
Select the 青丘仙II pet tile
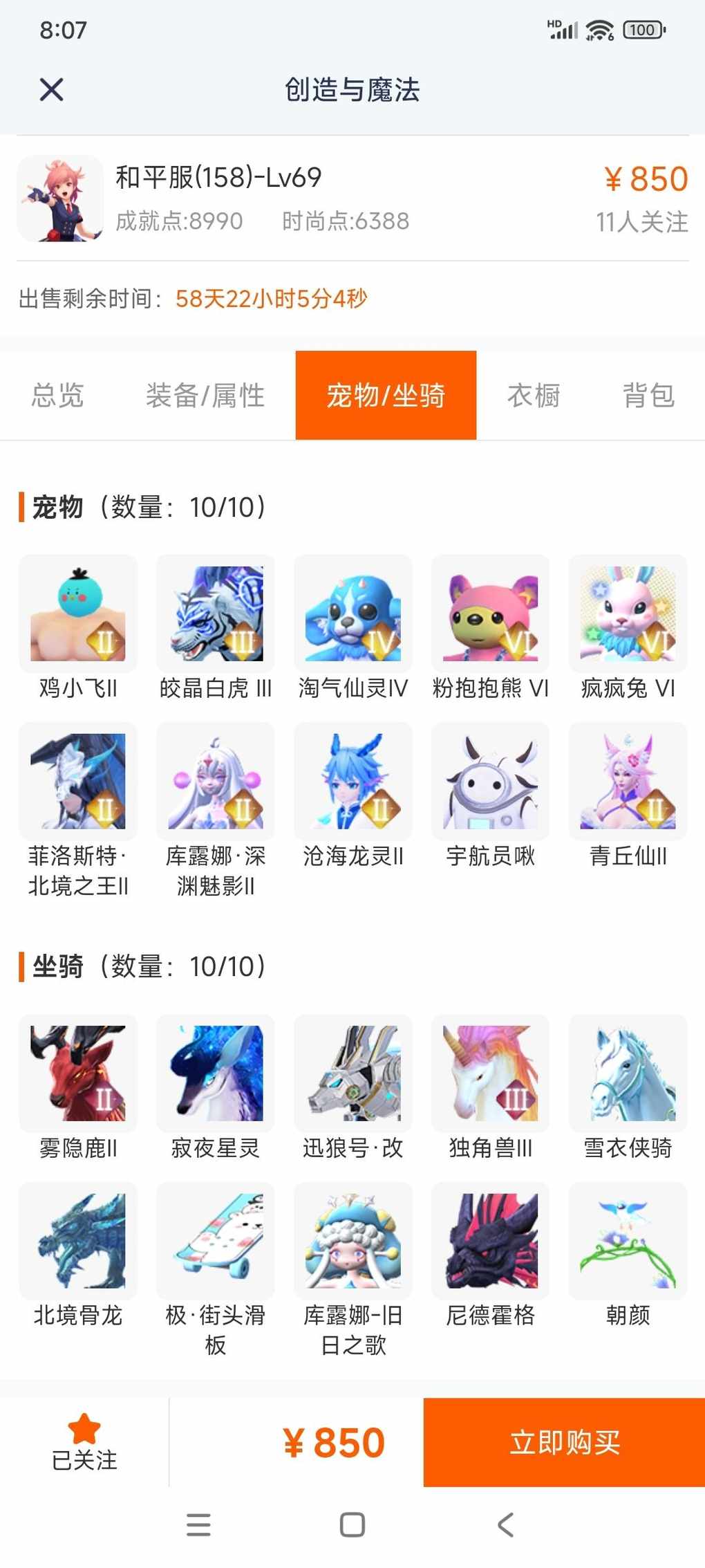click(628, 782)
